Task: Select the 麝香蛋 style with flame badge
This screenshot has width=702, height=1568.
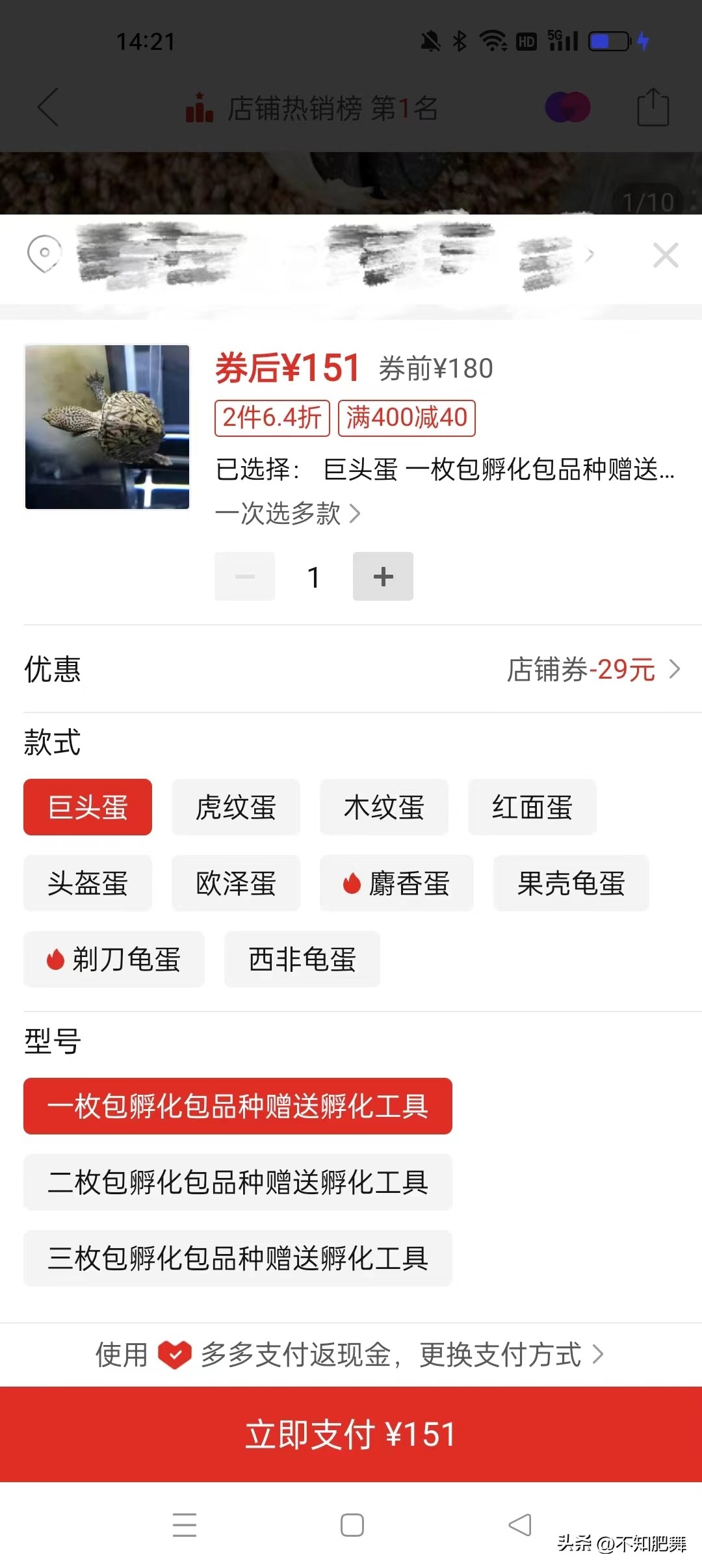Action: 397,883
